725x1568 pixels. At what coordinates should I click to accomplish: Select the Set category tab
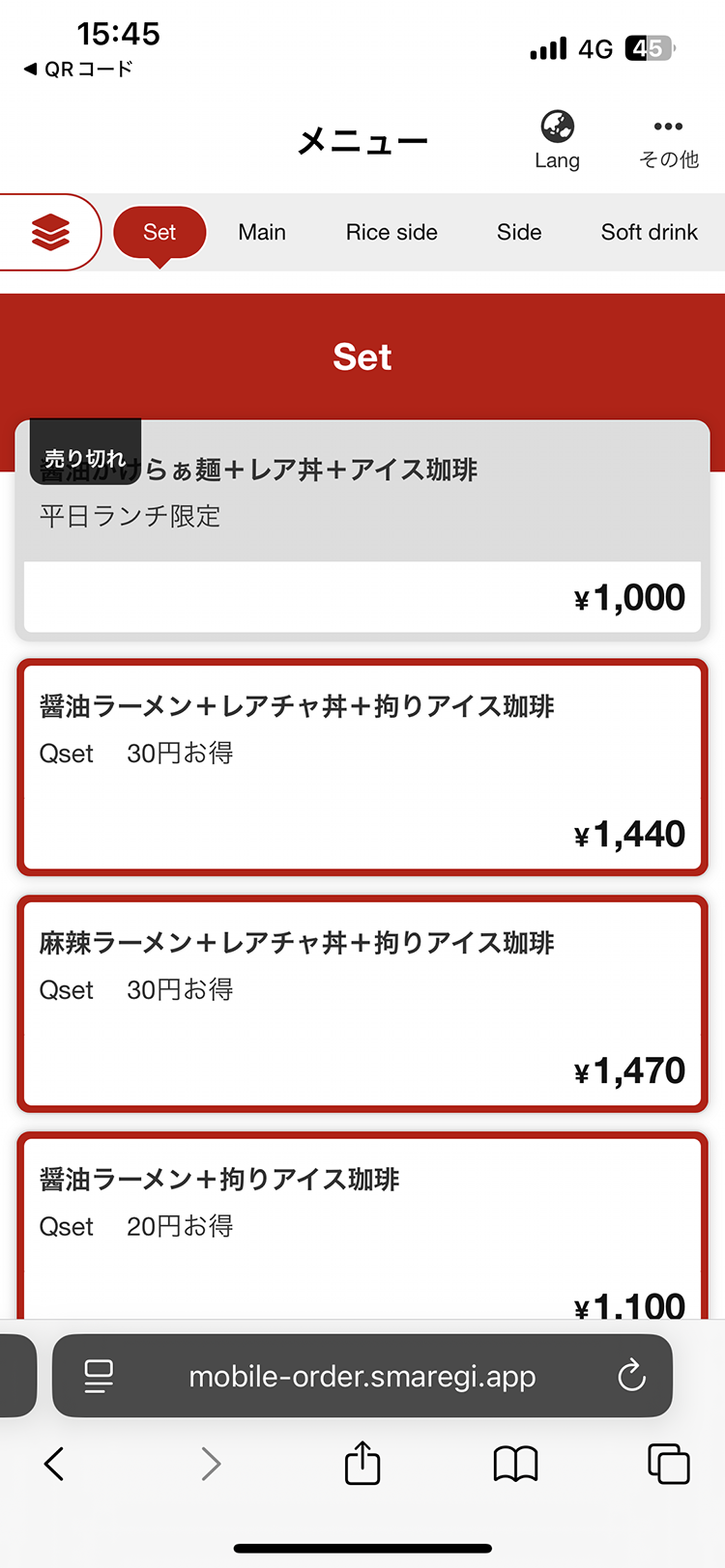pos(159,232)
